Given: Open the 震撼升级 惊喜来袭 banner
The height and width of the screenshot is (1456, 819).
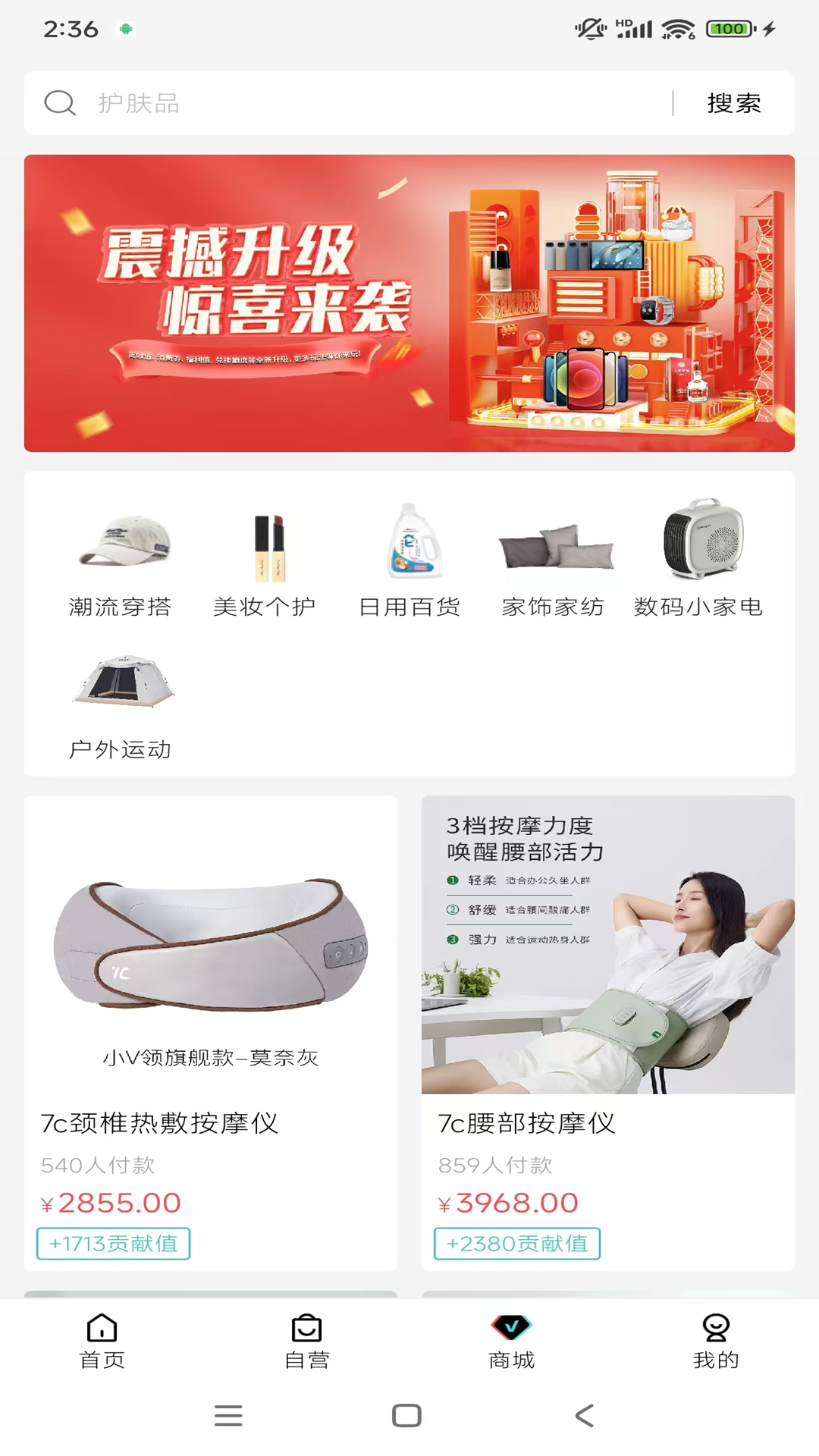Looking at the screenshot, I should tap(409, 303).
